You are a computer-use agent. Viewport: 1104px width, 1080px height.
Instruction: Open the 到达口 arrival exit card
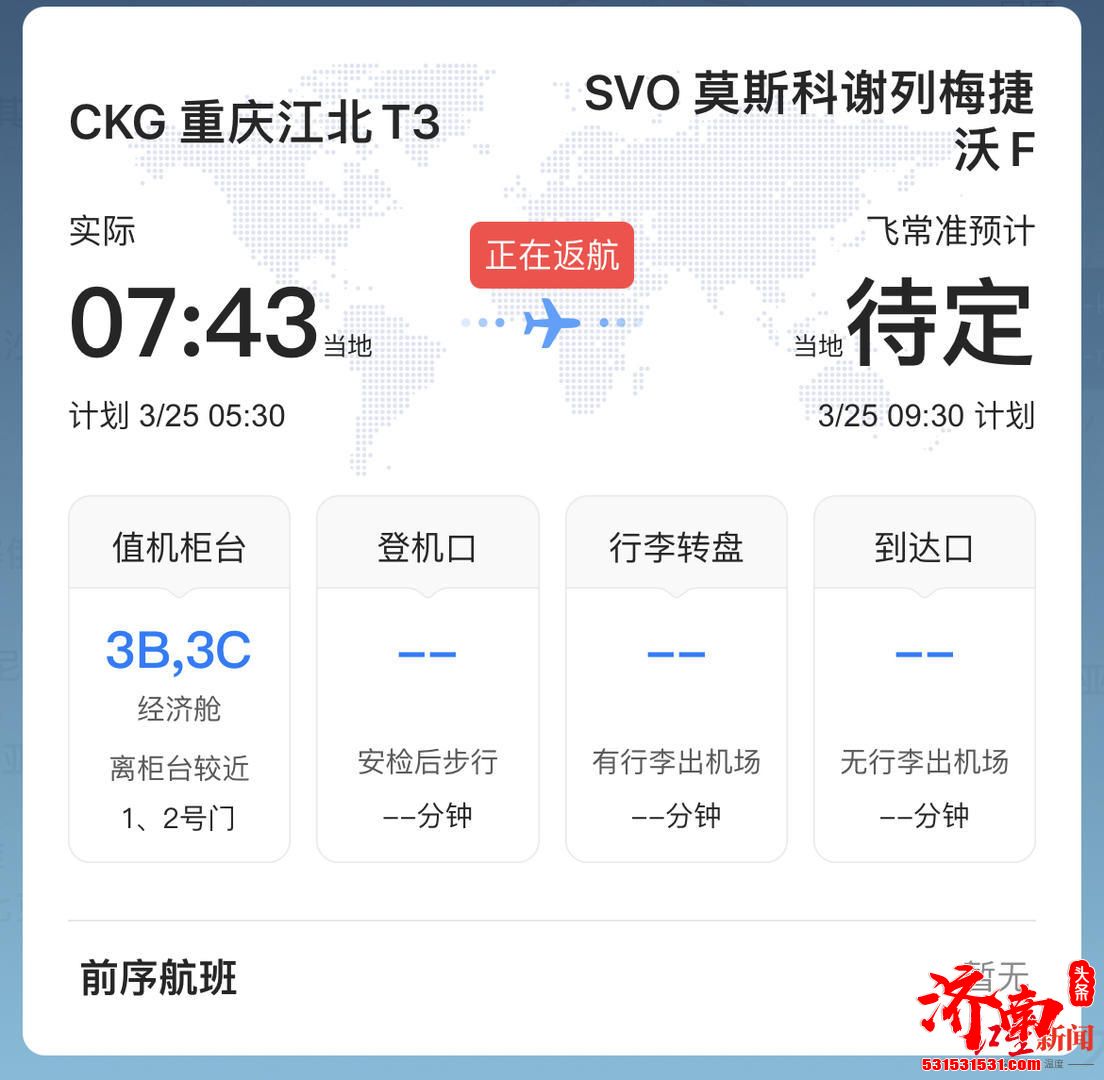tap(924, 679)
